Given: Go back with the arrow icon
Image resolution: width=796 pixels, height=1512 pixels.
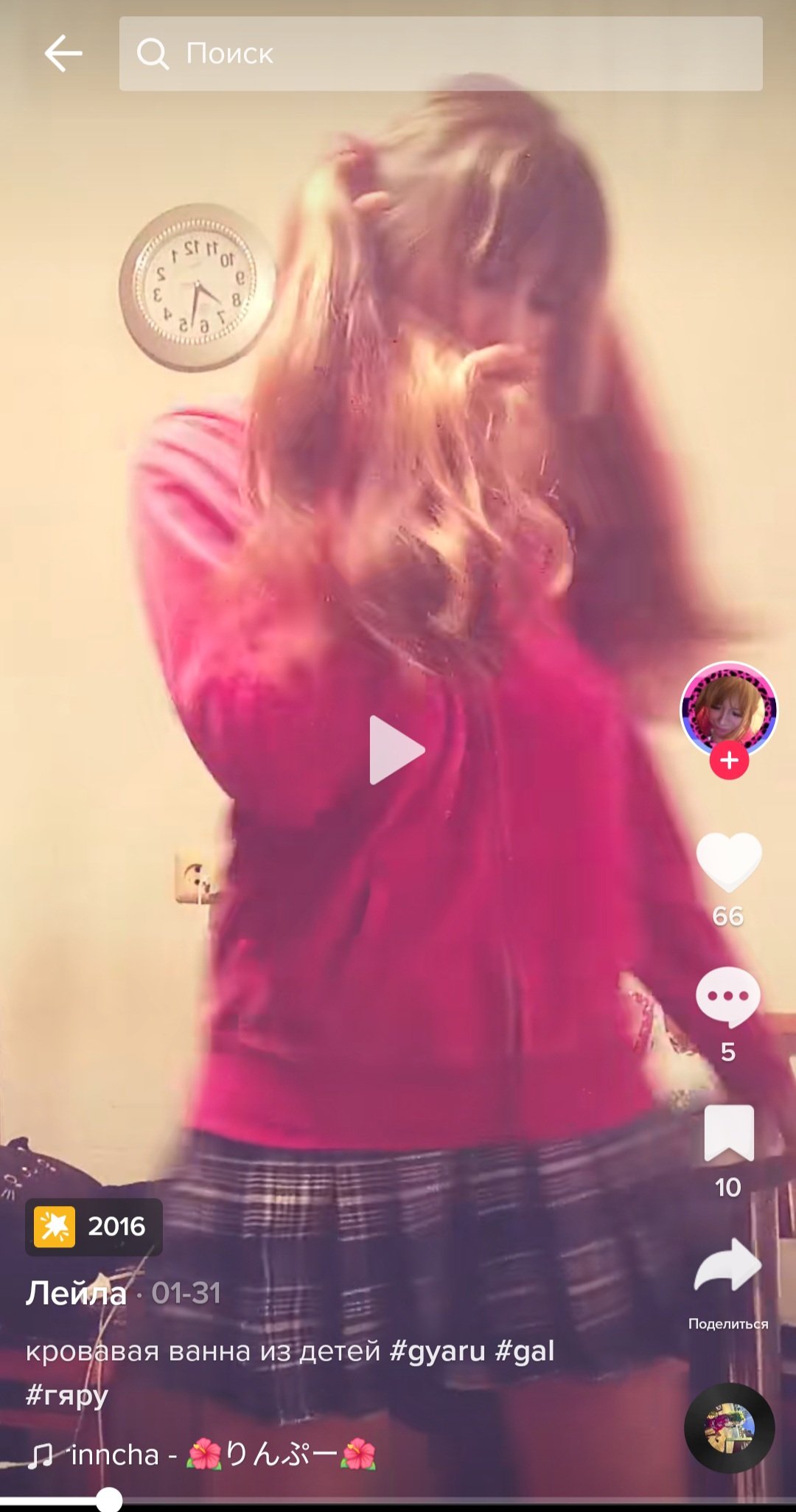Looking at the screenshot, I should [63, 54].
